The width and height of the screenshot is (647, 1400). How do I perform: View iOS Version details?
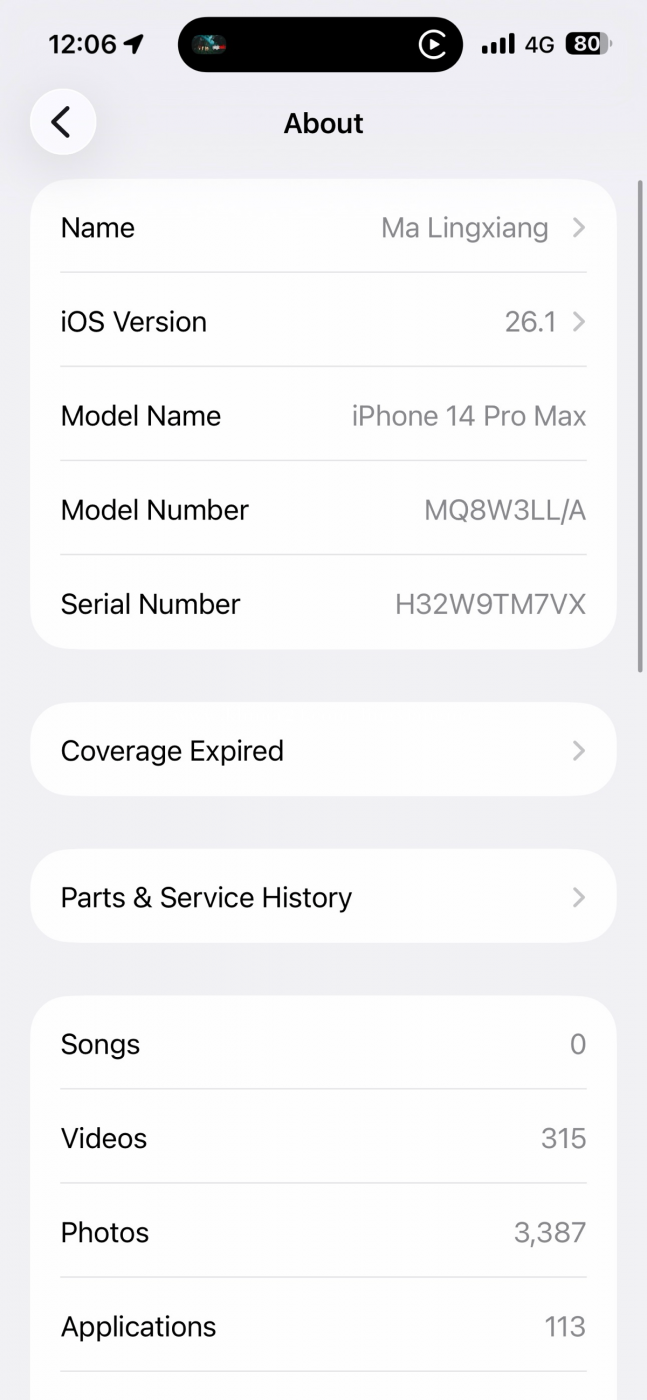pos(323,322)
